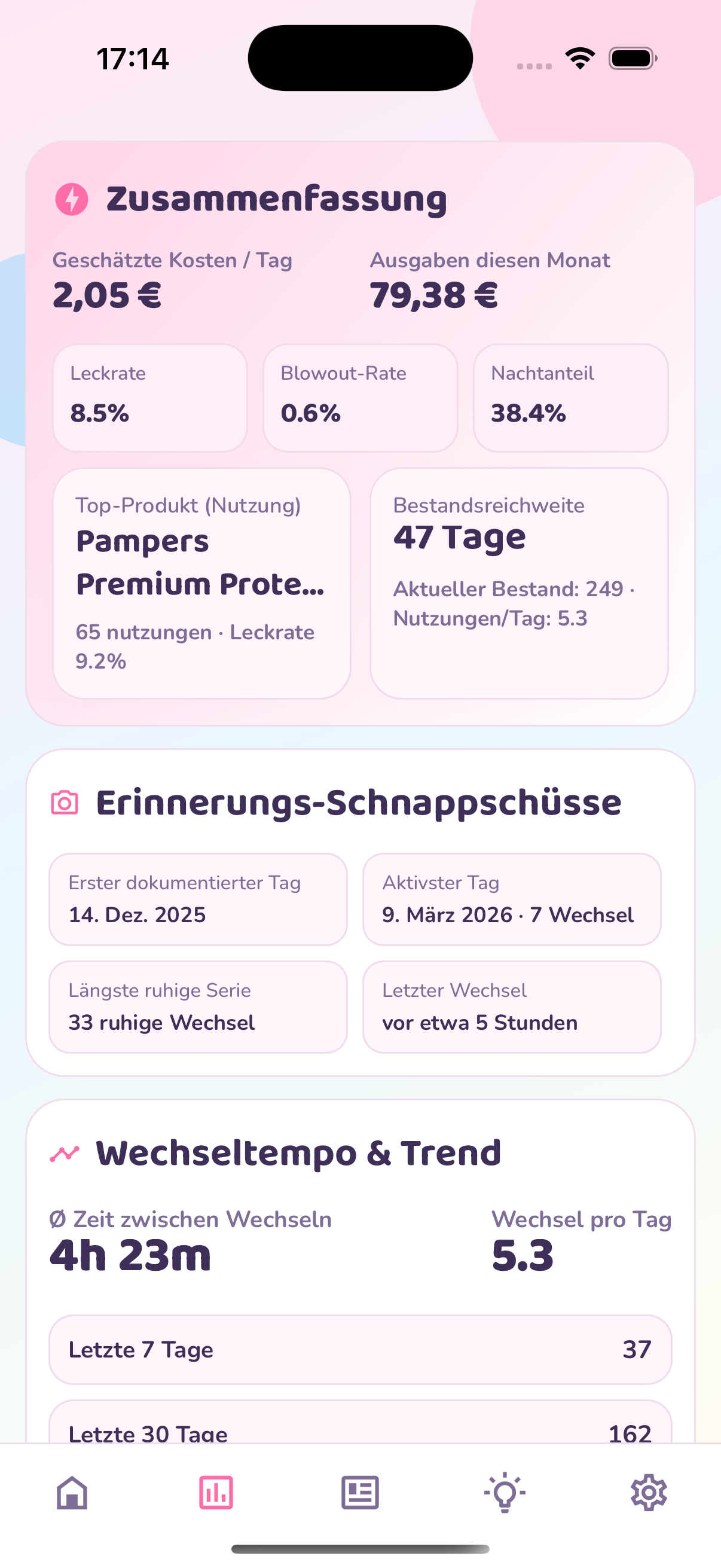The width and height of the screenshot is (721, 1568).
Task: Select the statistics bar-chart icon
Action: point(216,1493)
